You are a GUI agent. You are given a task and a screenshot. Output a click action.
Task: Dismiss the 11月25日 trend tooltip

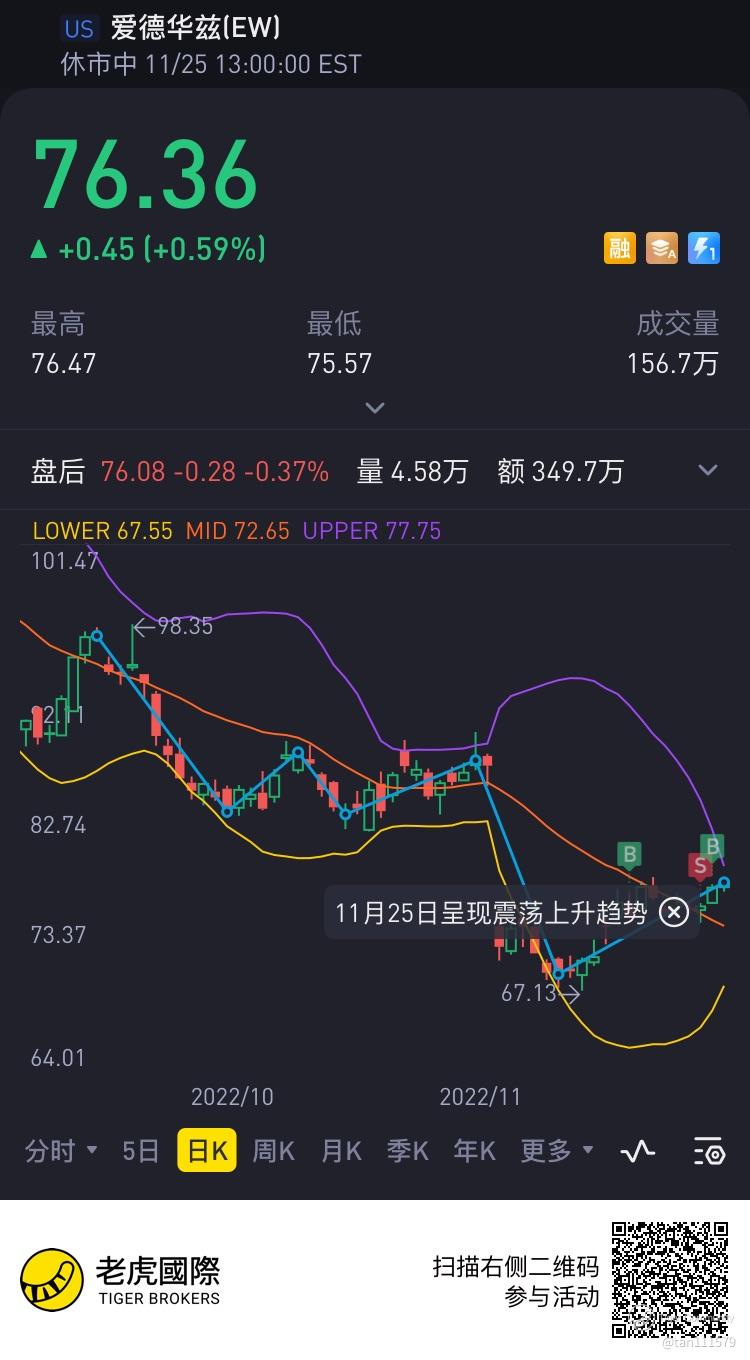(675, 912)
